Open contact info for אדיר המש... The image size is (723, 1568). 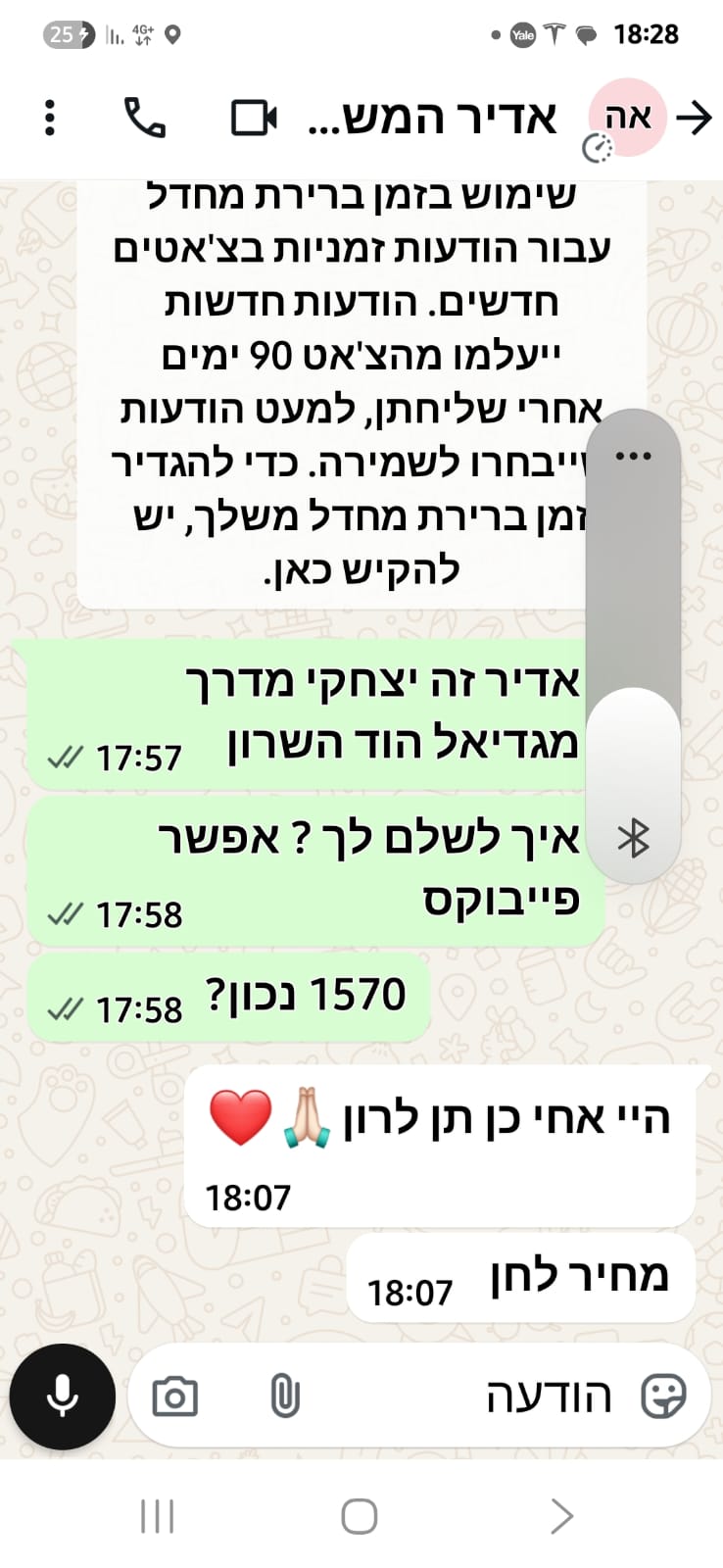431,119
